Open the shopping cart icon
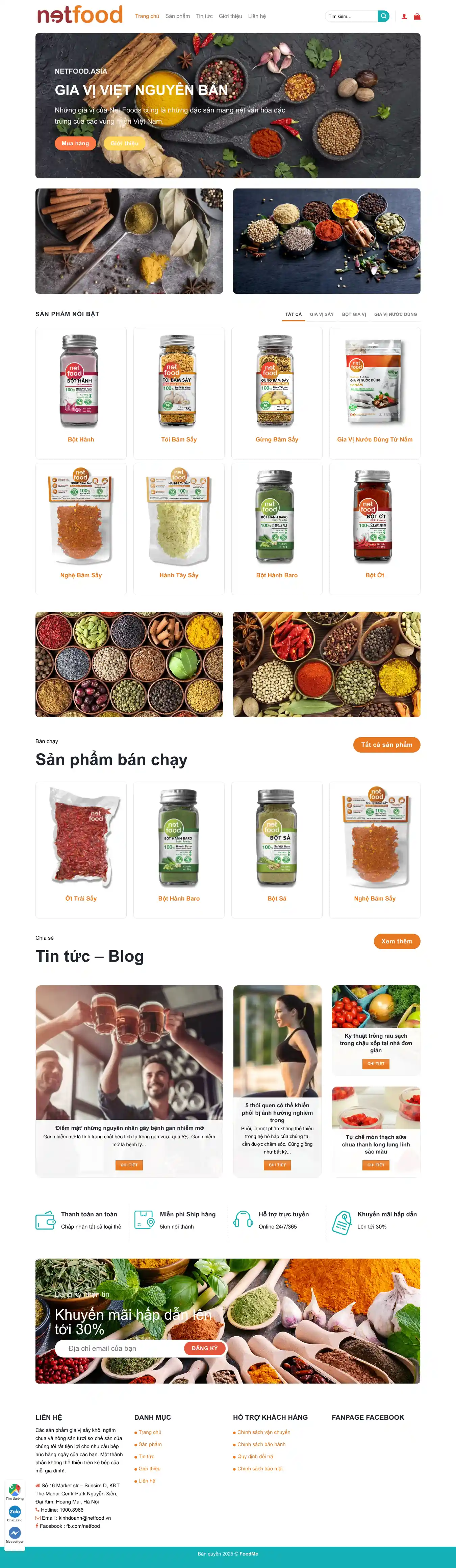456x1568 pixels. tap(417, 17)
